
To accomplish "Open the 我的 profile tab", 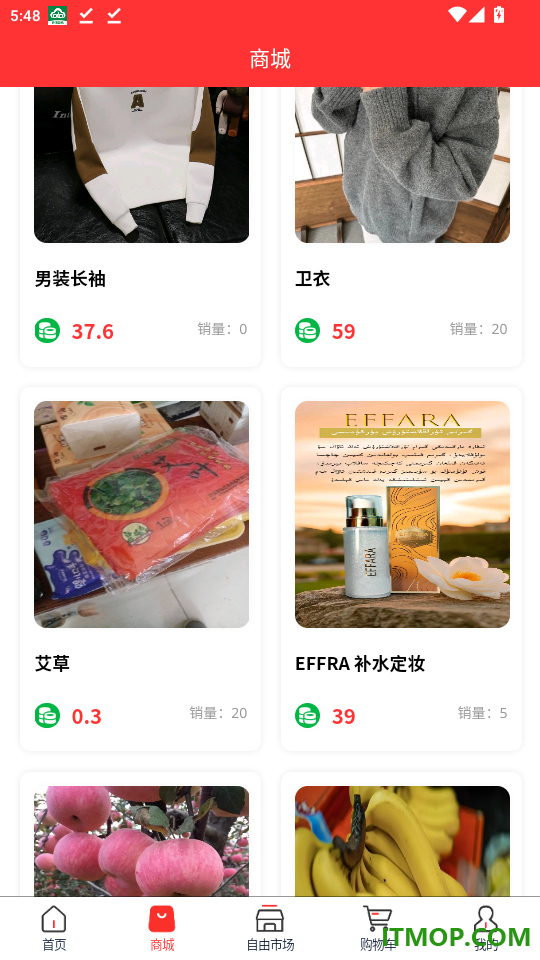I will click(x=486, y=929).
